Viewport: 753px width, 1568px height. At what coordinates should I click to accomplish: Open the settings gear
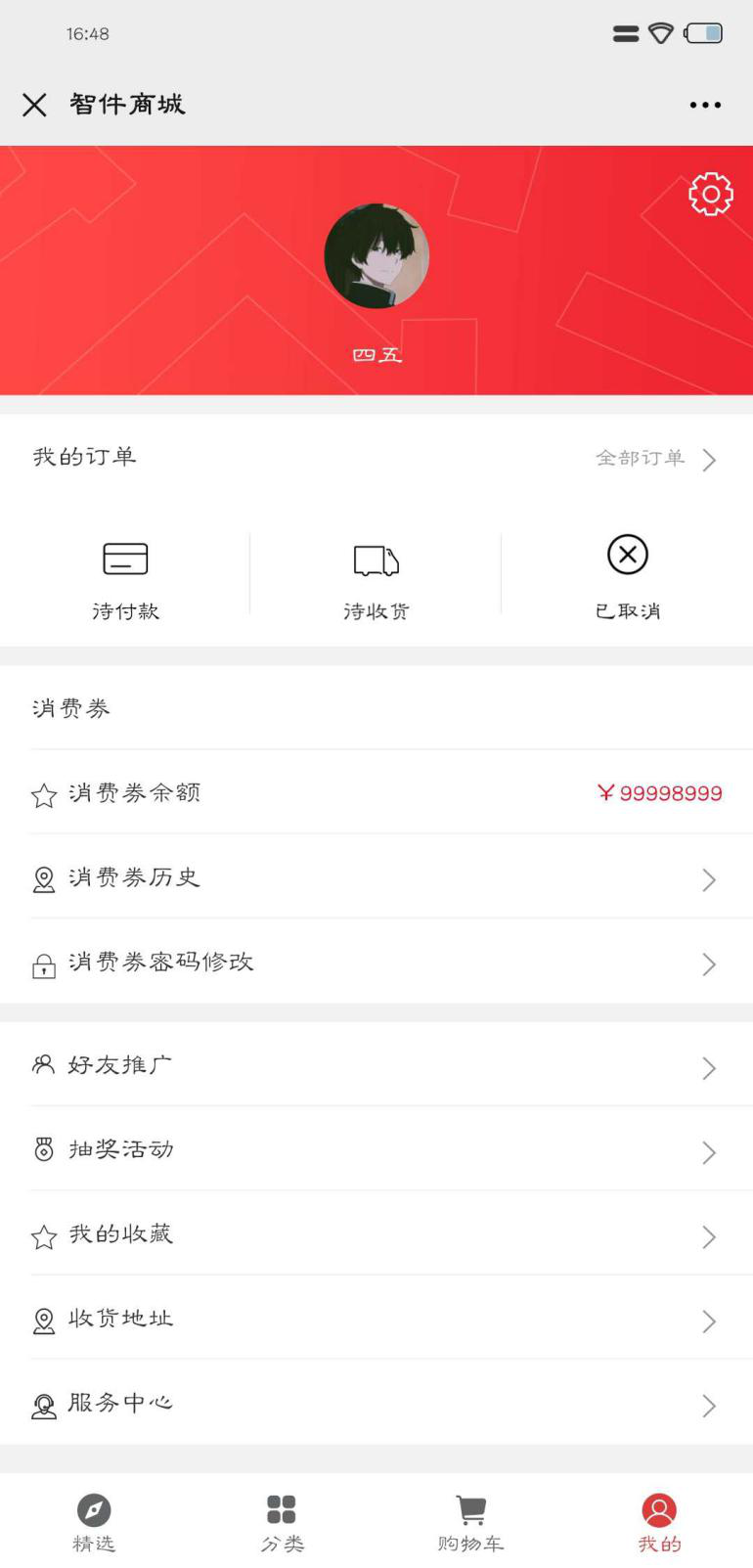(x=711, y=194)
